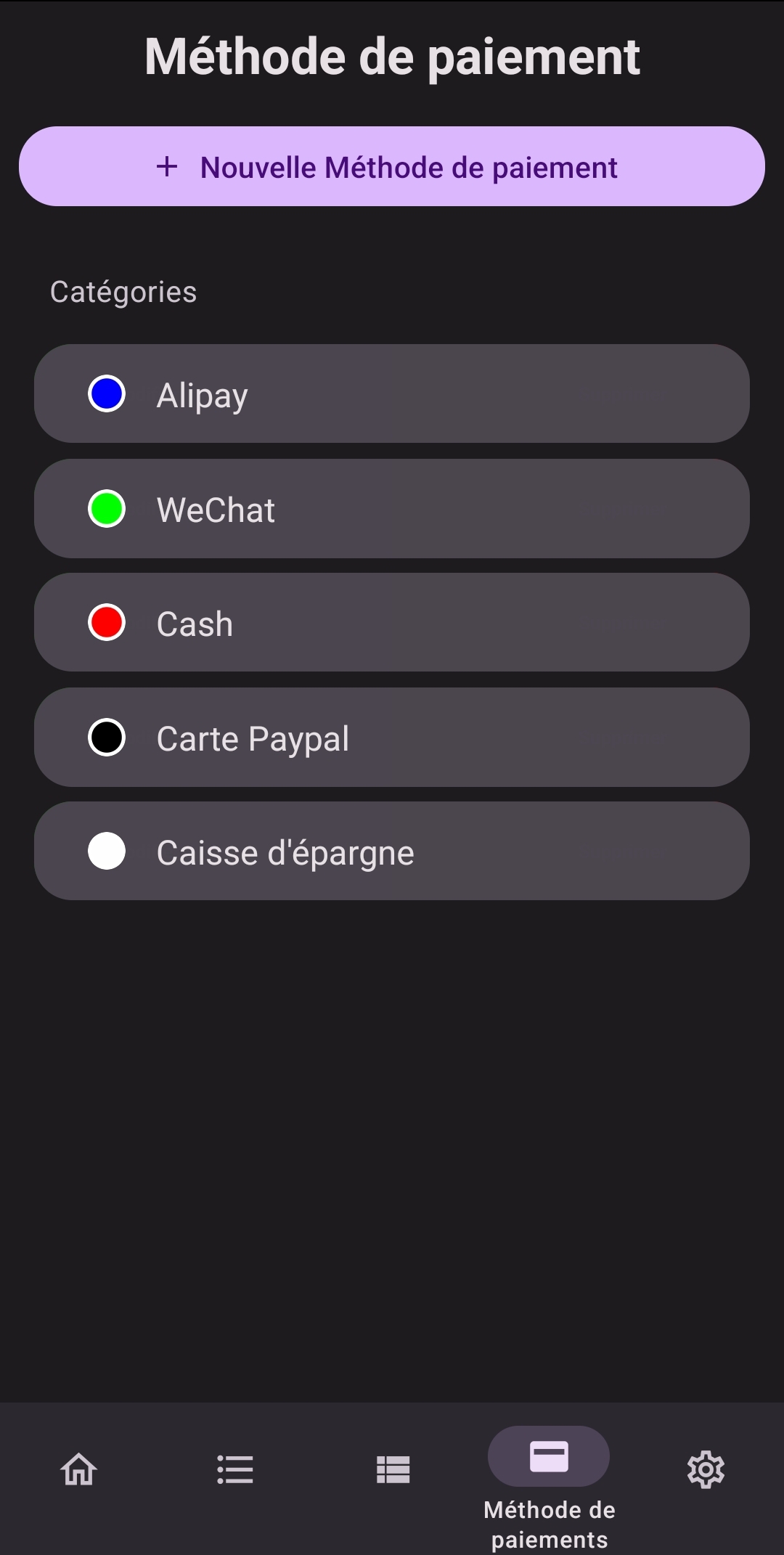This screenshot has width=784, height=1555.
Task: Open the settings gear tab
Action: tap(706, 1469)
